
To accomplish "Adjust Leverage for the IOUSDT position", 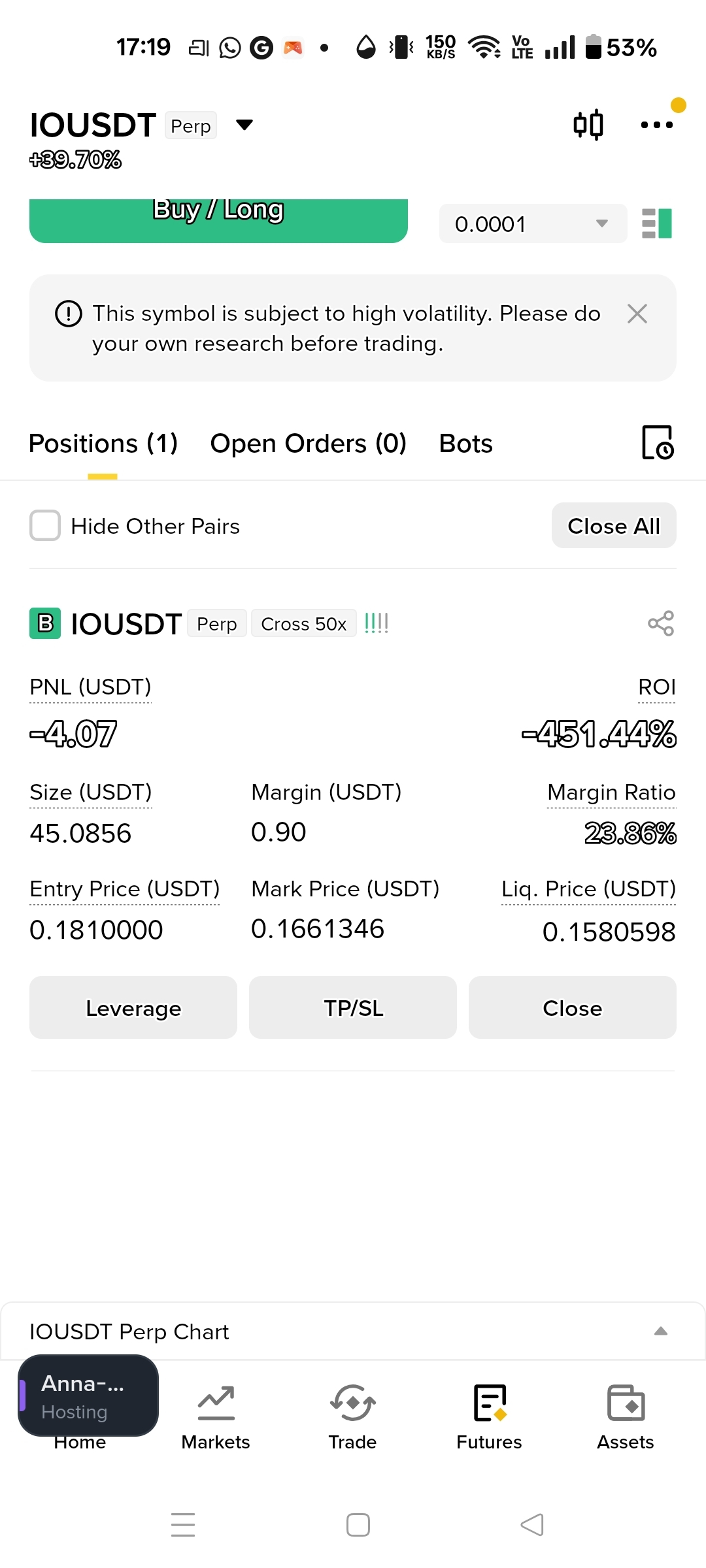I will (x=133, y=1007).
